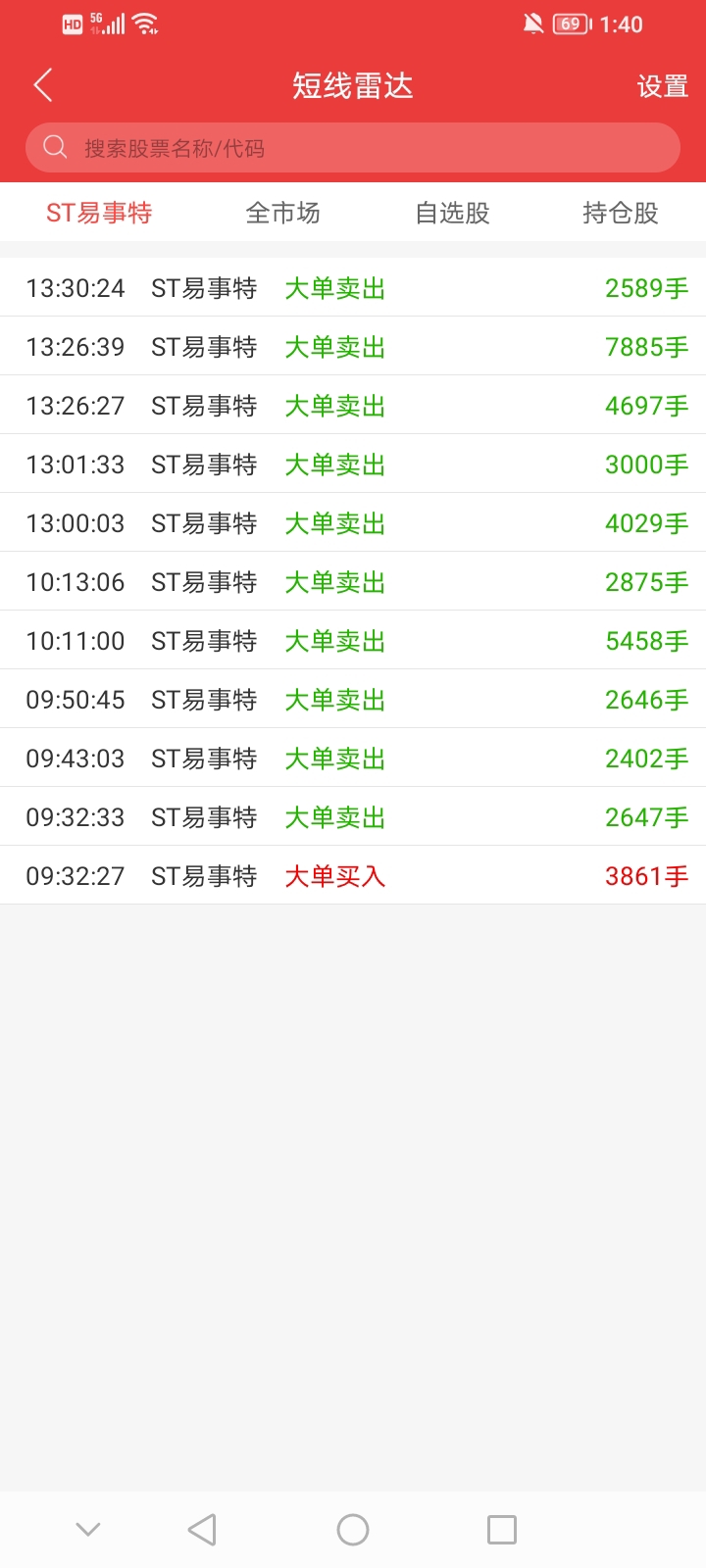This screenshot has width=706, height=1568.
Task: Switch to the 自选股 tab
Action: [452, 213]
